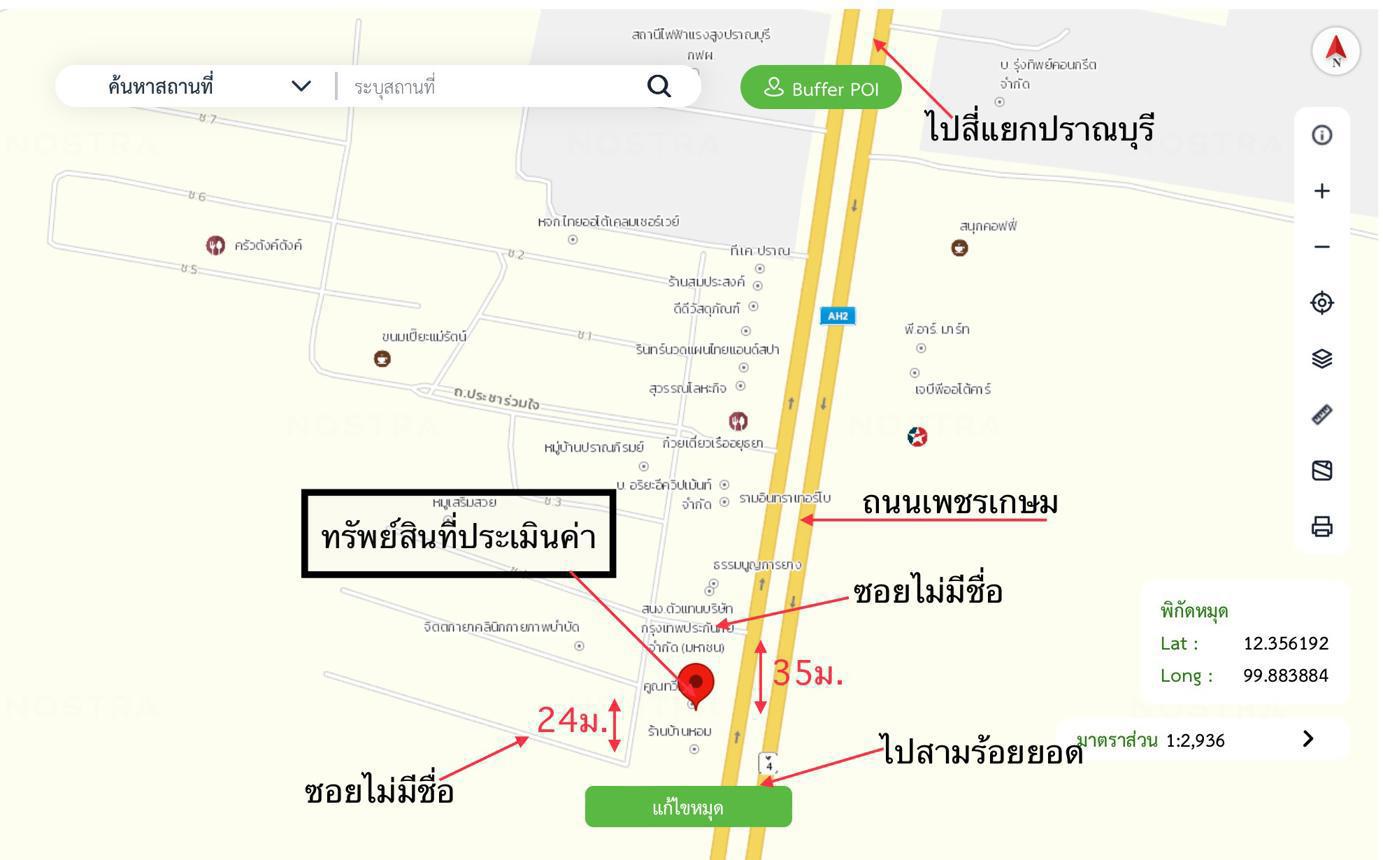Open the map layers selector
This screenshot has height=860, width=1383.
pos(1322,358)
